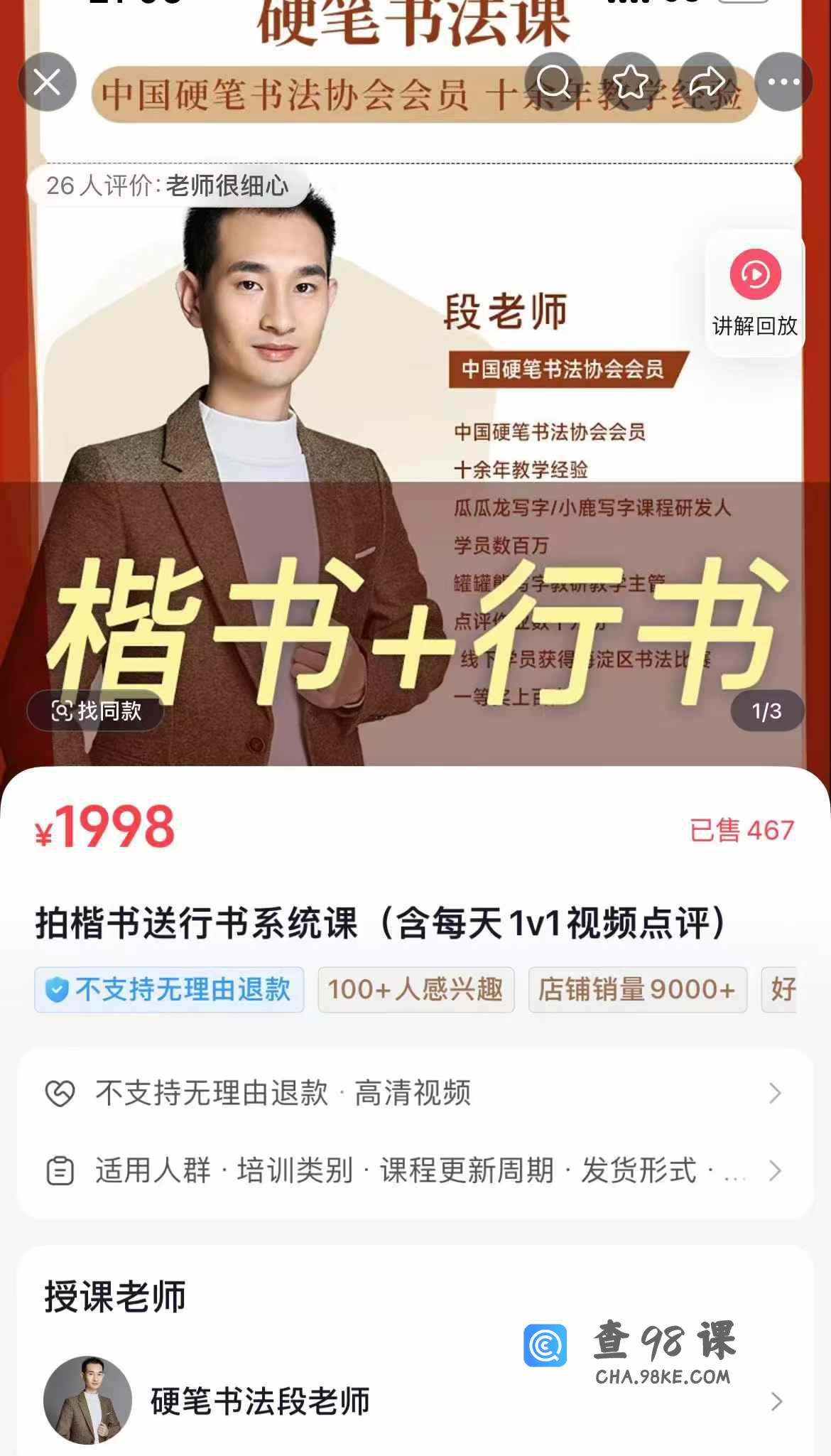This screenshot has height=1456, width=831.
Task: Tap the 不支持无理由退款 blue tag
Action: pos(169,989)
